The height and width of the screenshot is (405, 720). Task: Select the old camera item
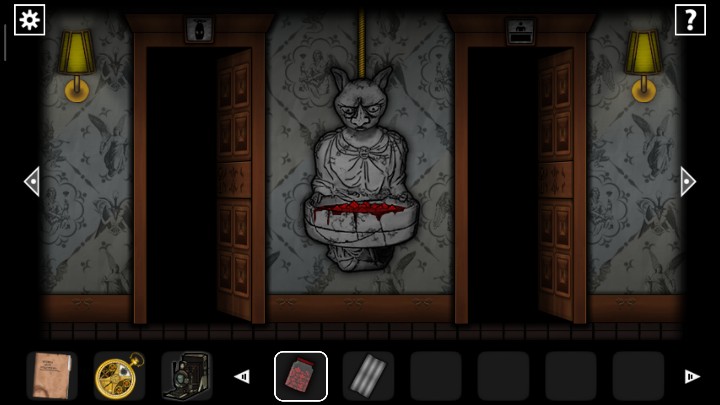pyautogui.click(x=186, y=376)
